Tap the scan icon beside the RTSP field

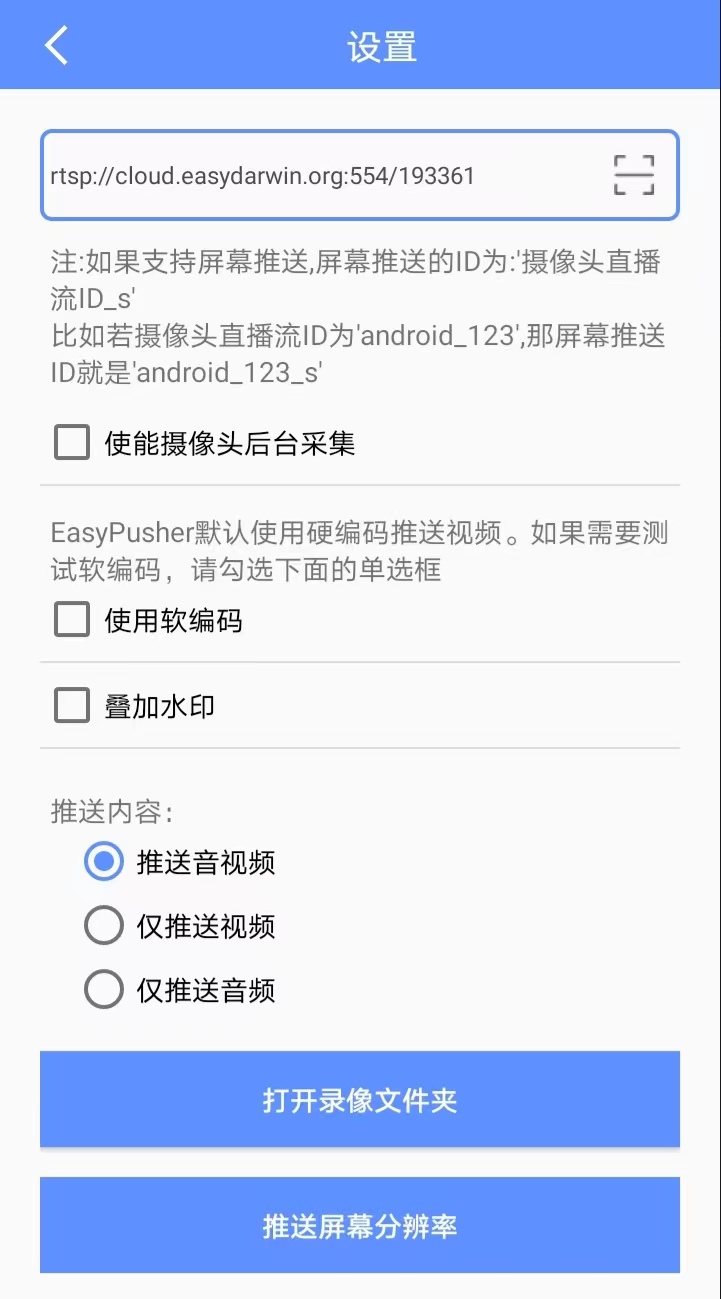634,175
